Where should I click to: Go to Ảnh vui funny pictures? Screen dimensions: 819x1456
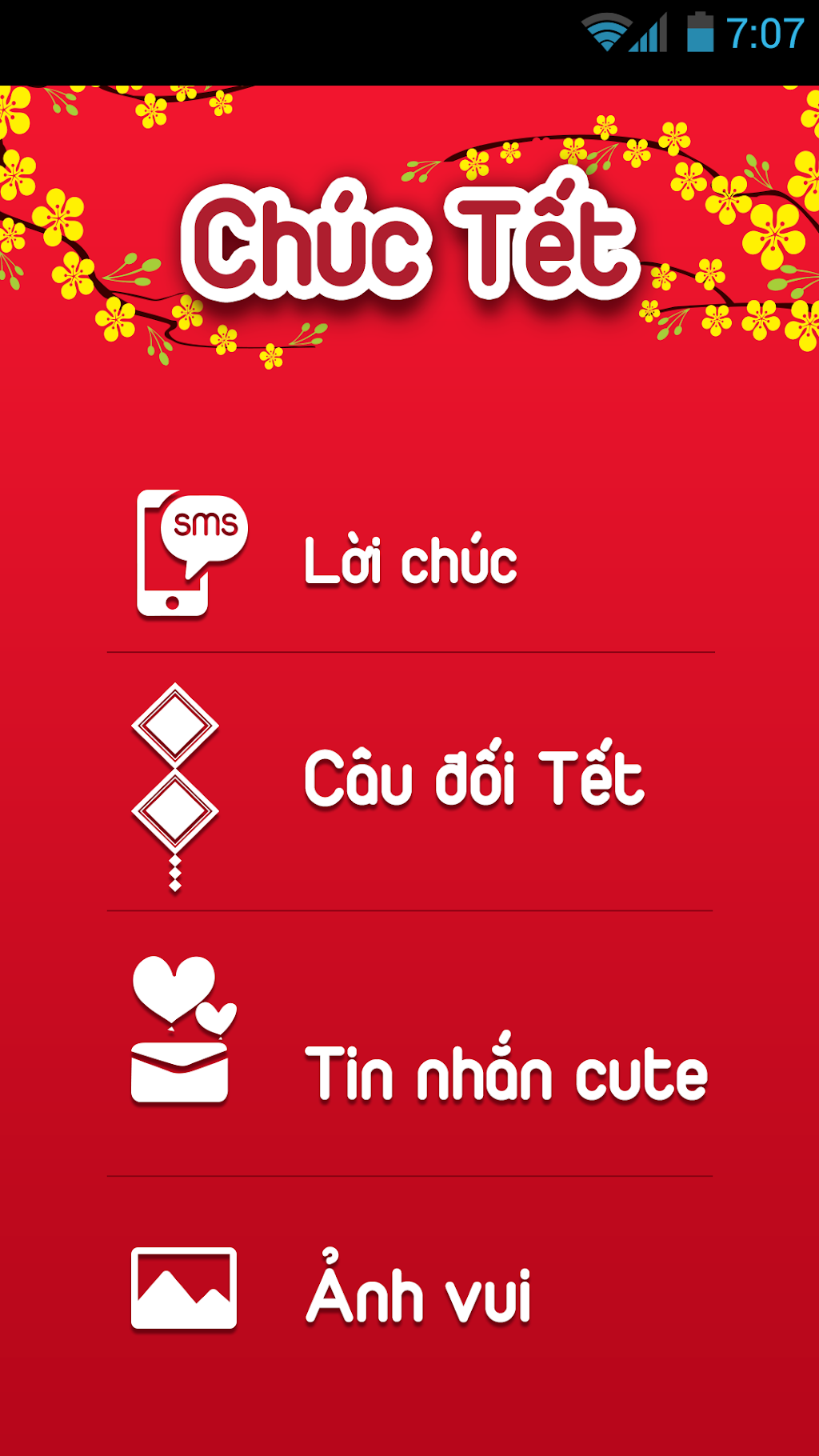(419, 1292)
